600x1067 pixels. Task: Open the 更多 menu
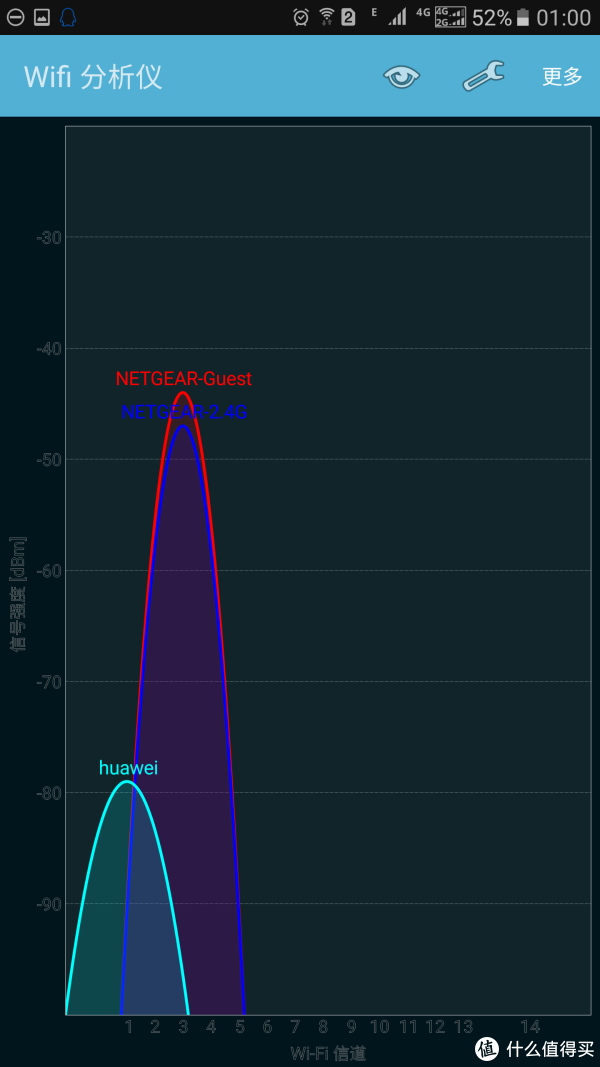tap(562, 76)
